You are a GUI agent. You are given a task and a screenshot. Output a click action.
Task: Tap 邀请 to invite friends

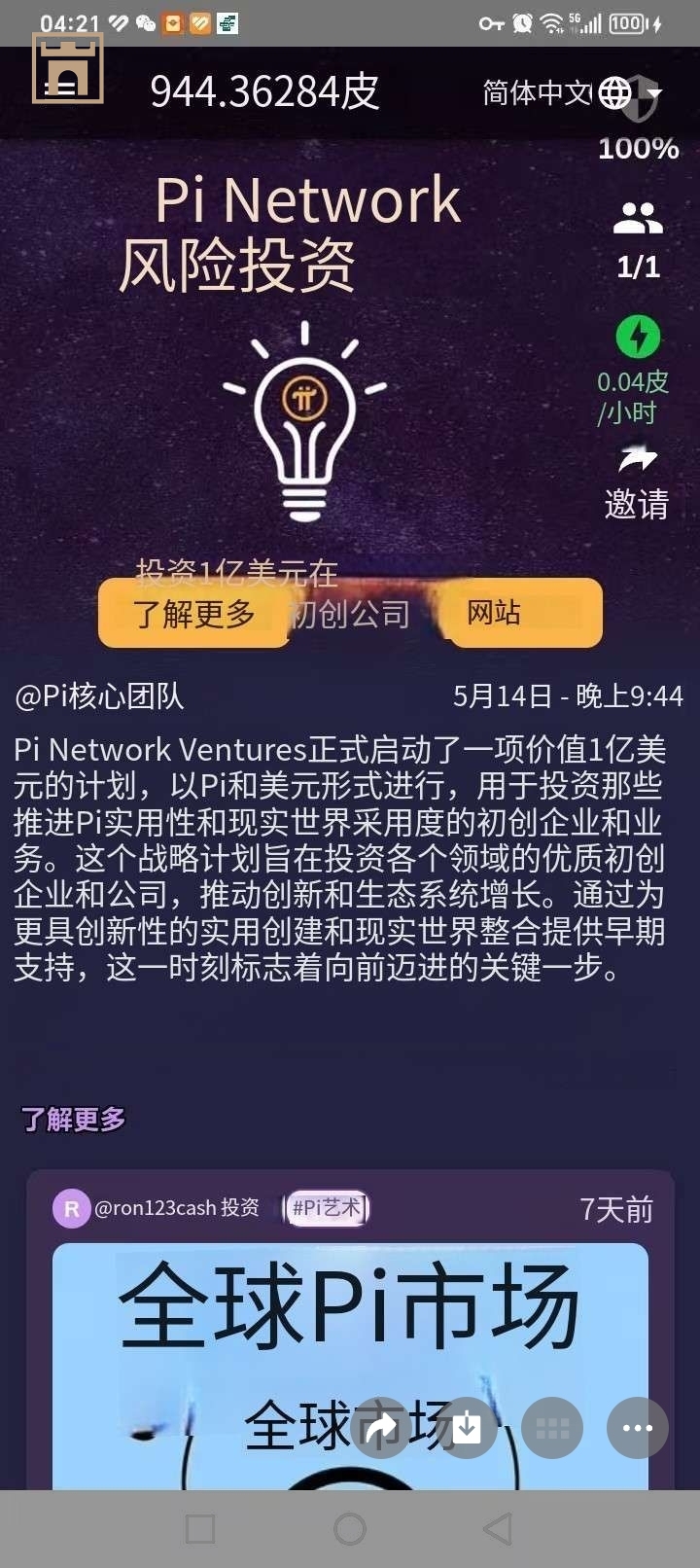pyautogui.click(x=637, y=483)
